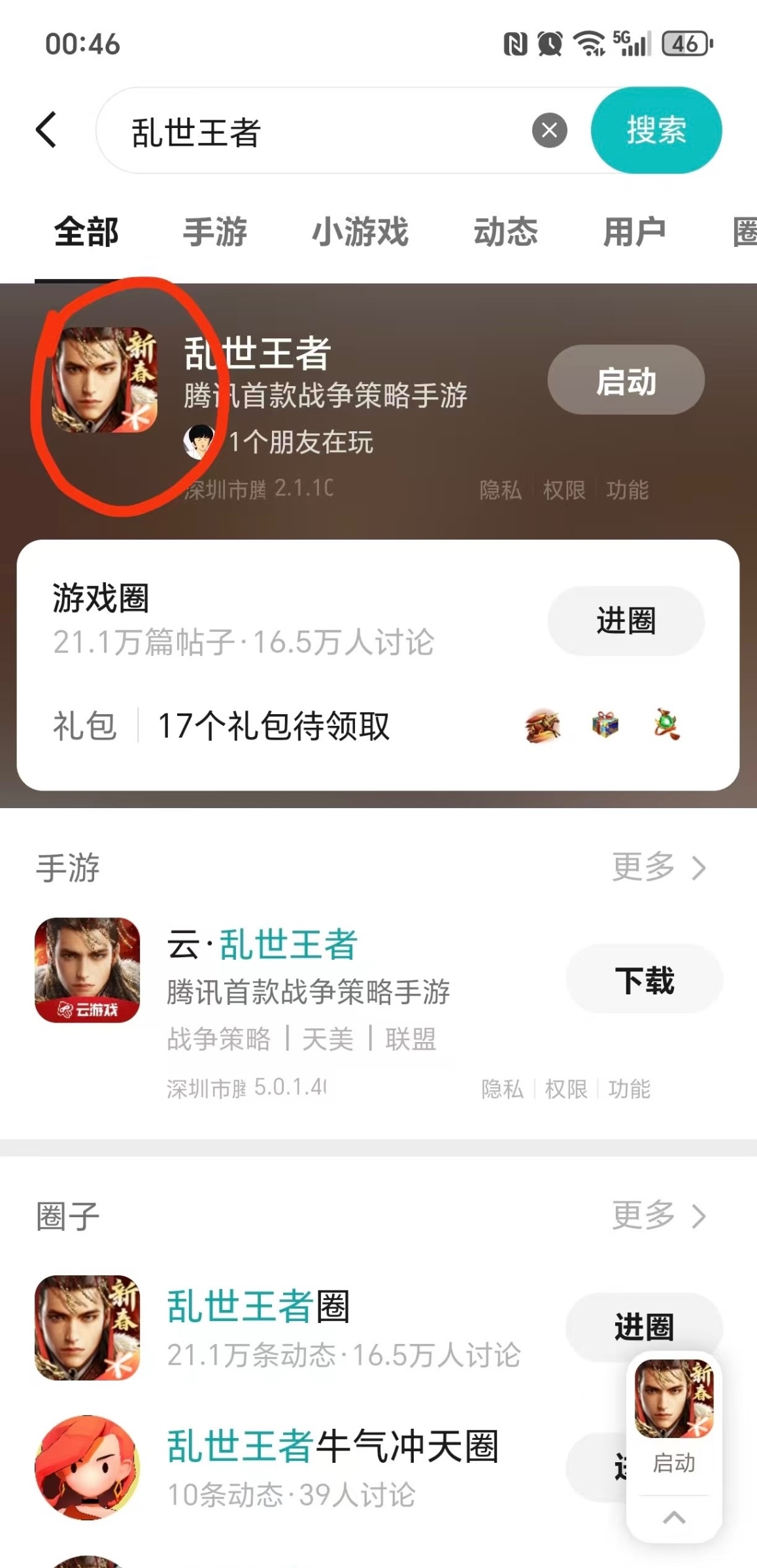Switch to the 用户 tab
757x1568 pixels.
coord(634,232)
